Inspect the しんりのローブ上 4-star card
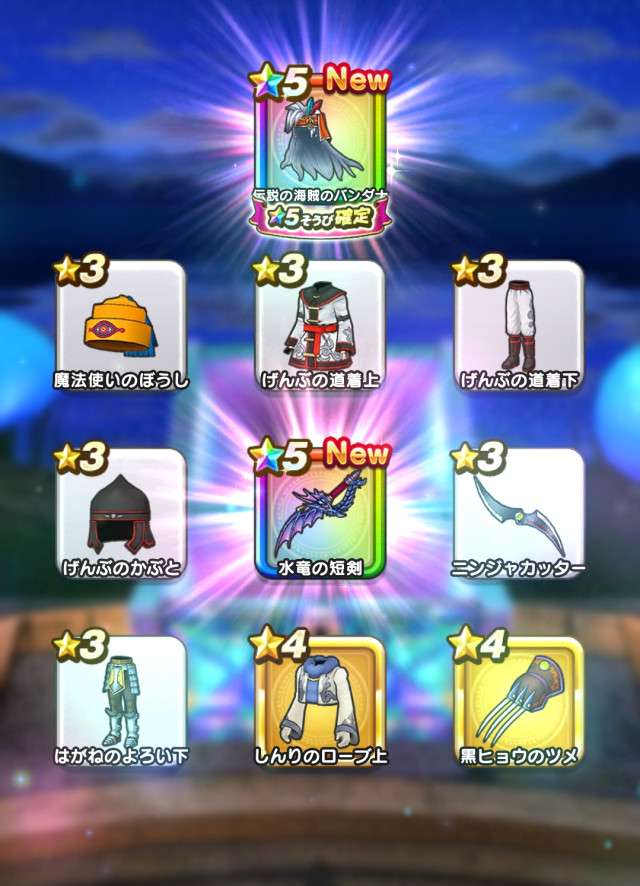The width and height of the screenshot is (640, 886). tap(319, 698)
